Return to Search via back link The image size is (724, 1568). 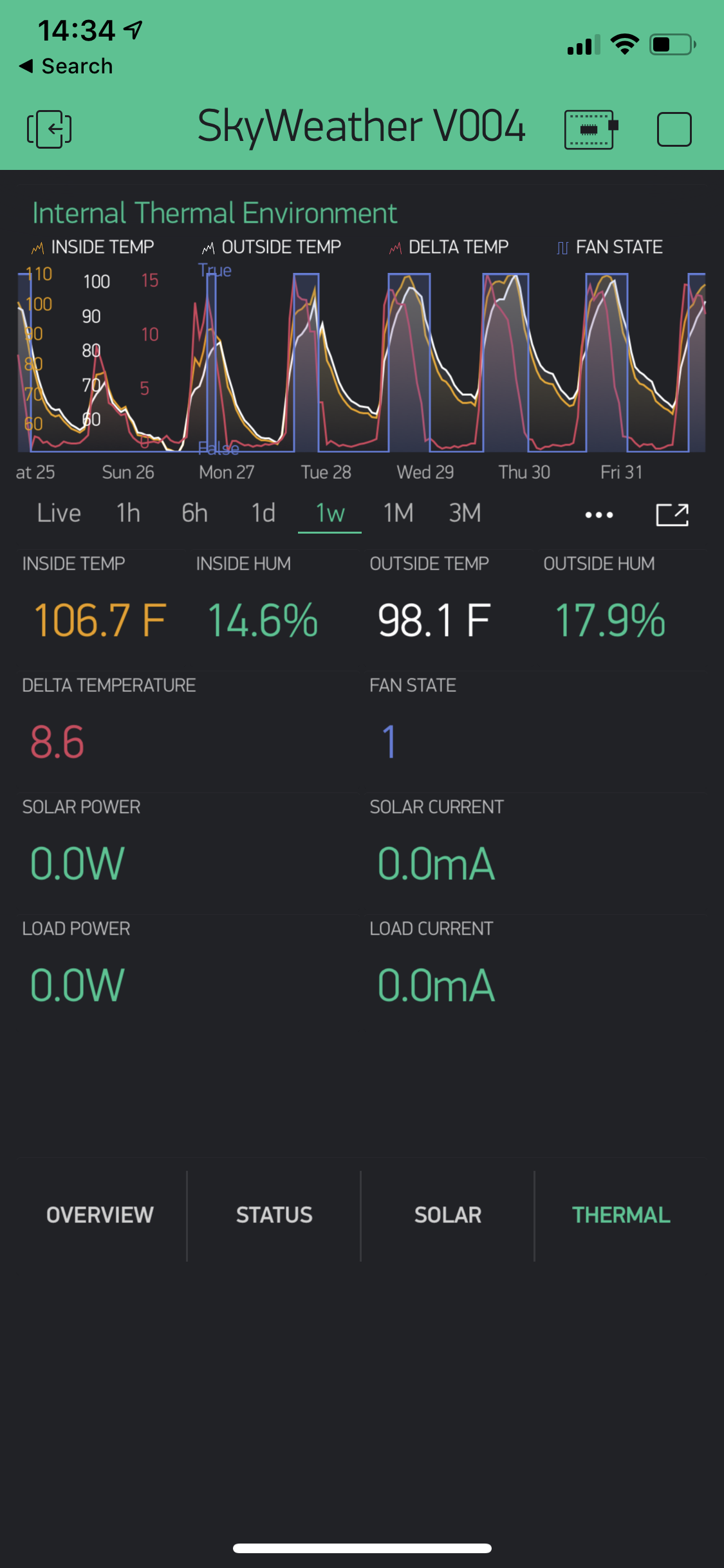tap(66, 66)
